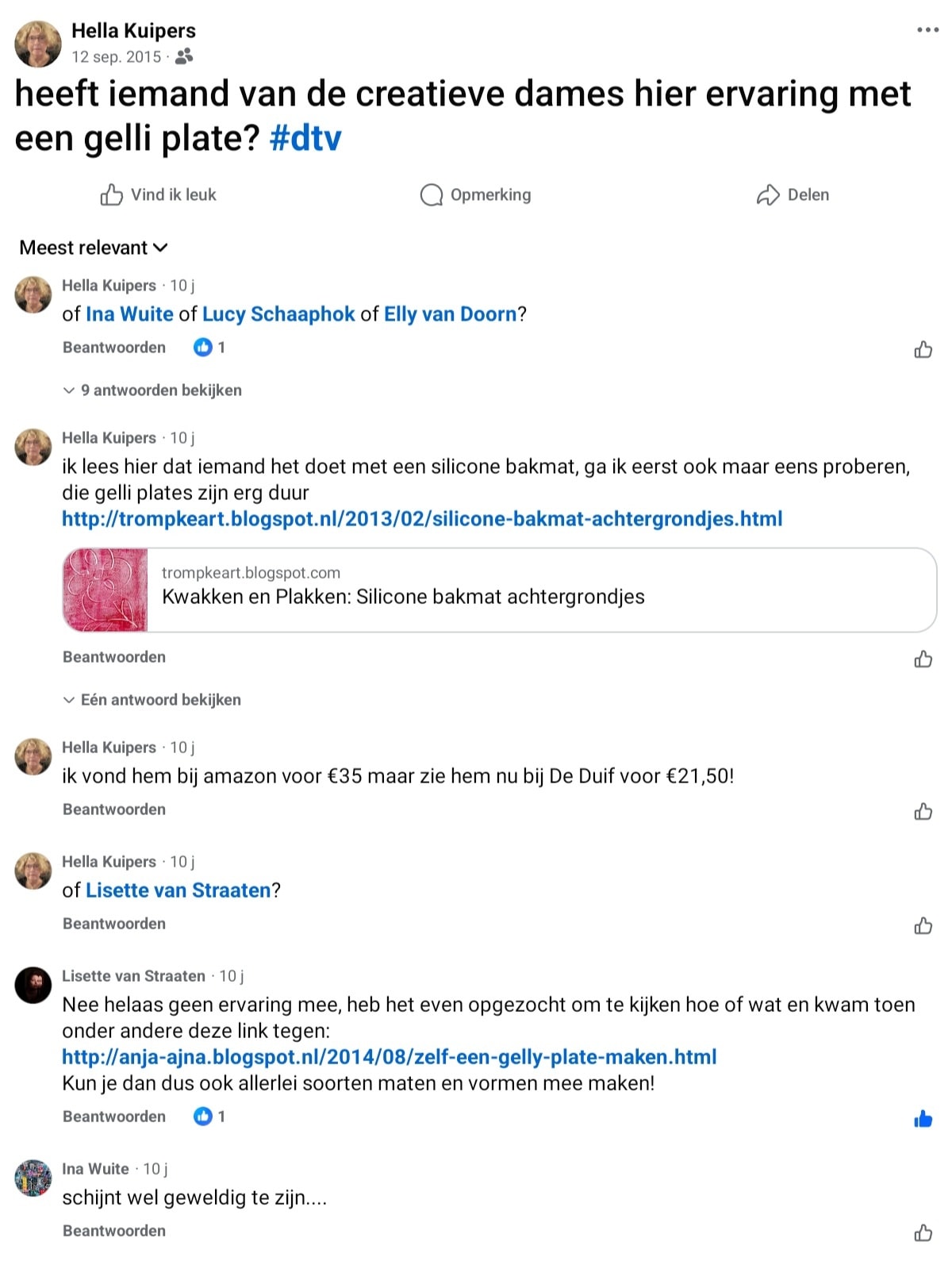Image resolution: width=952 pixels, height=1284 pixels.
Task: Share the post via Delen
Action: pyautogui.click(x=793, y=194)
